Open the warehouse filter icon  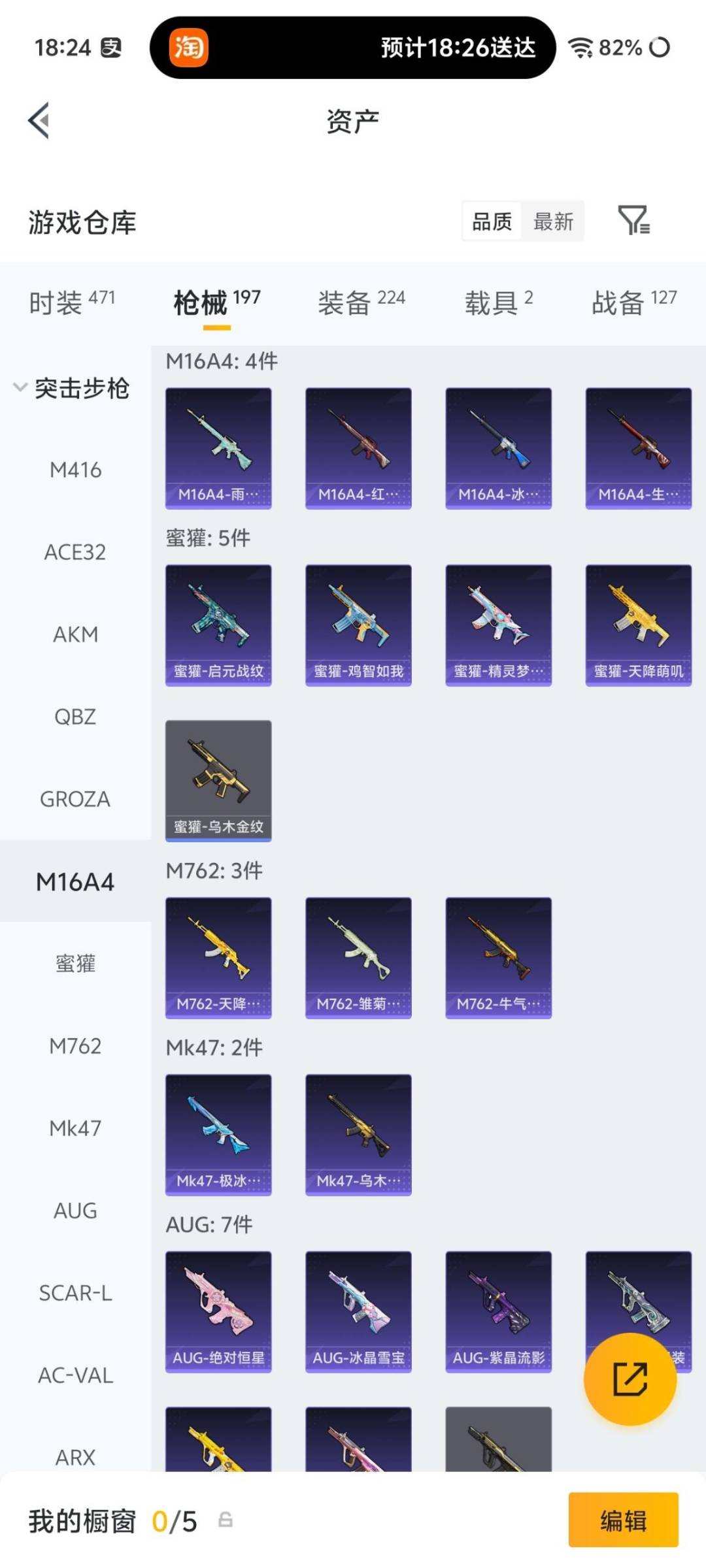(633, 220)
